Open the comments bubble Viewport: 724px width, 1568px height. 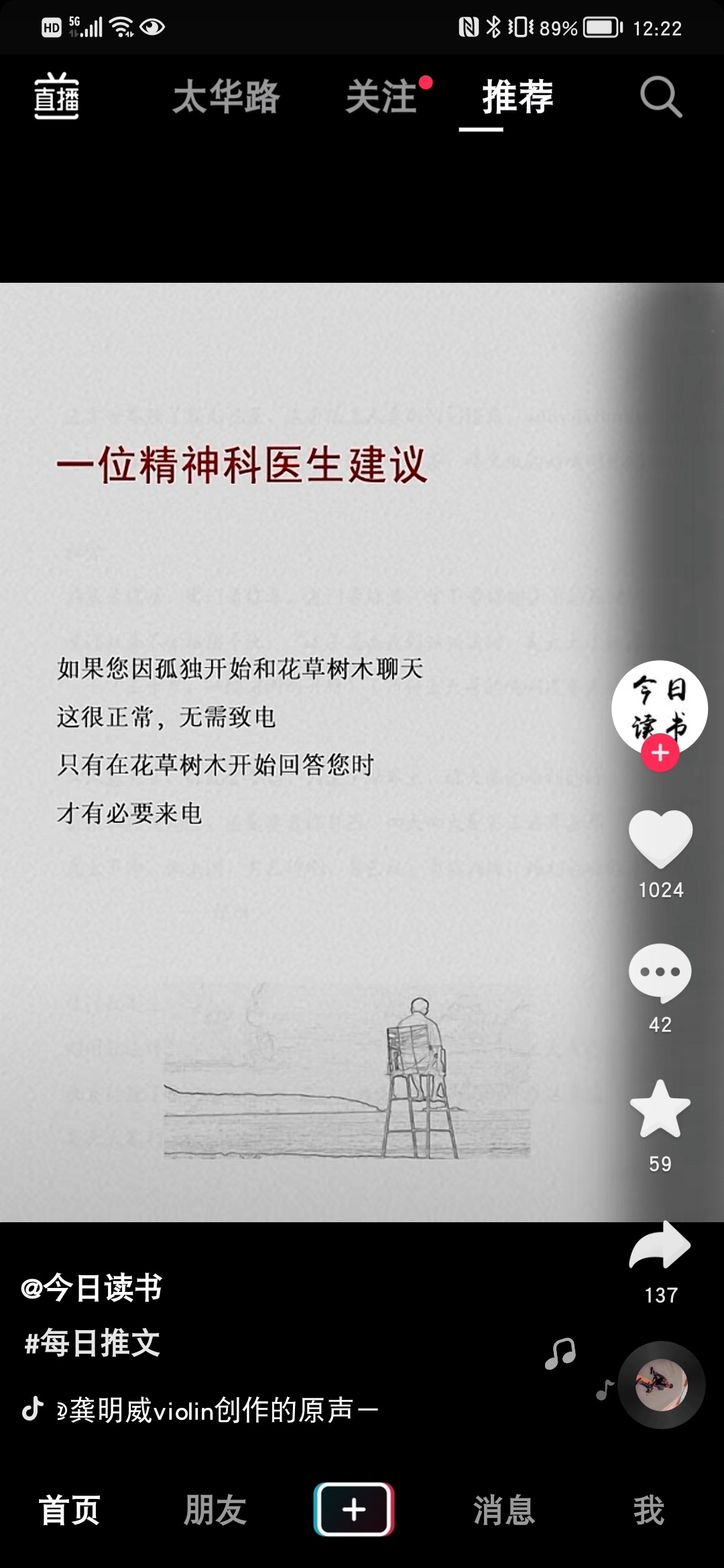pos(660,973)
